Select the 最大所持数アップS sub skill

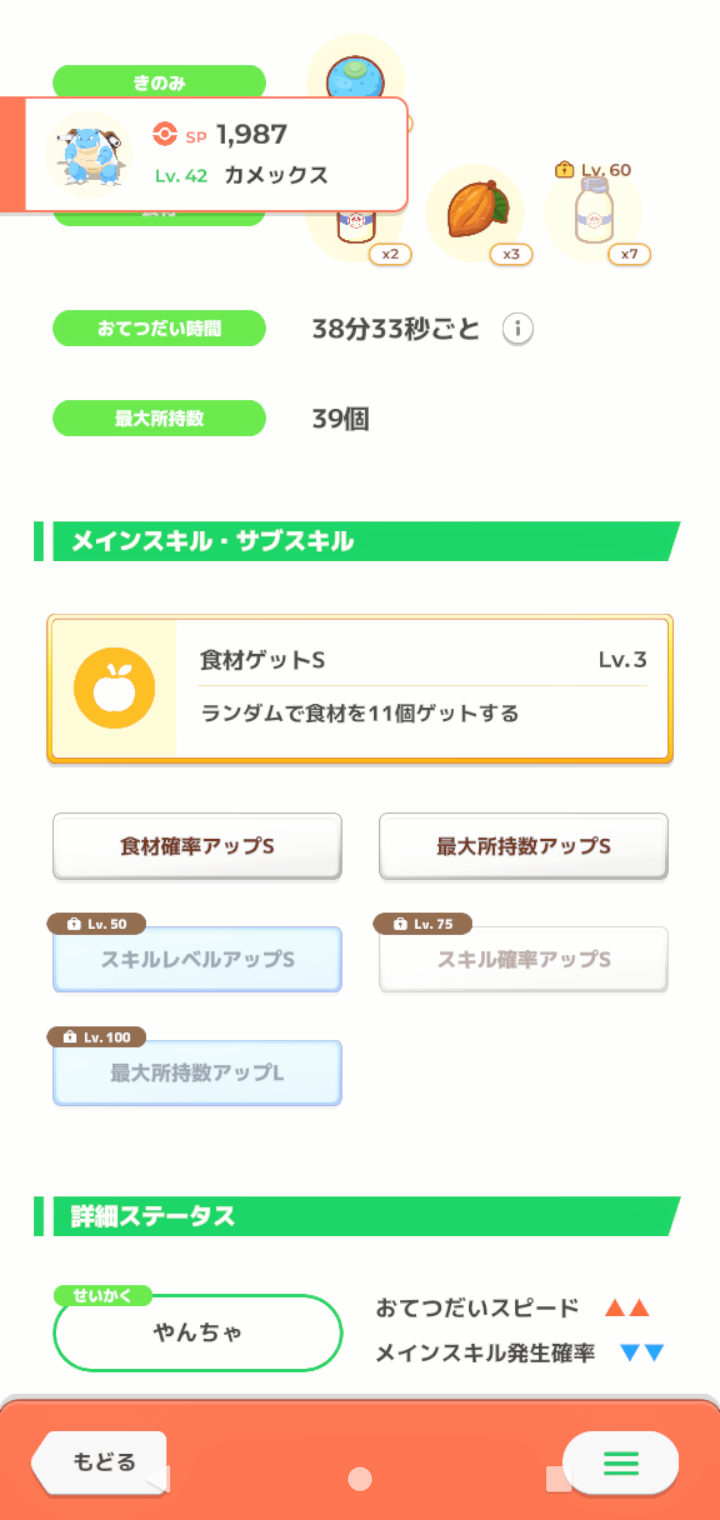523,846
